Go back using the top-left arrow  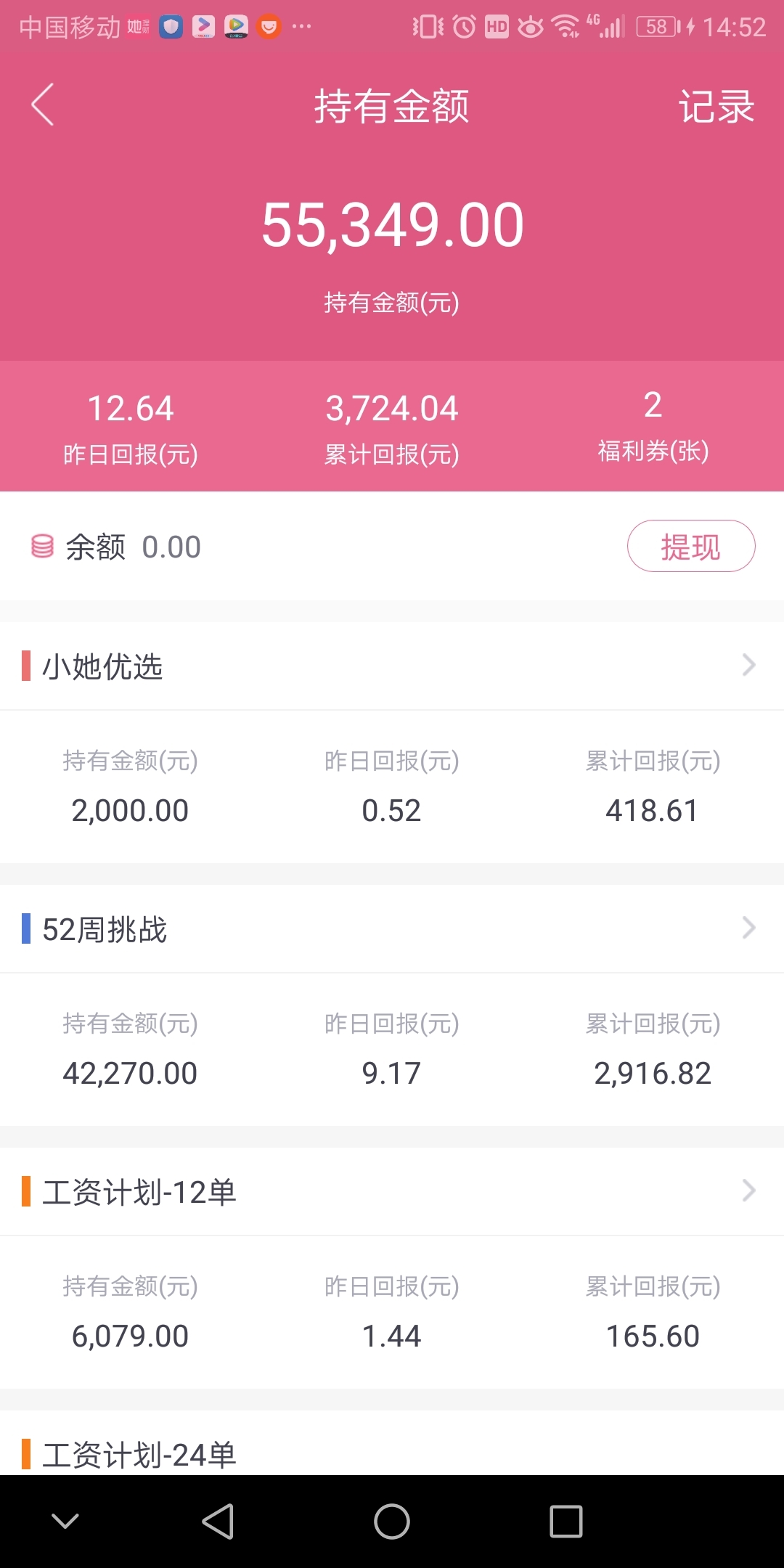pyautogui.click(x=42, y=105)
